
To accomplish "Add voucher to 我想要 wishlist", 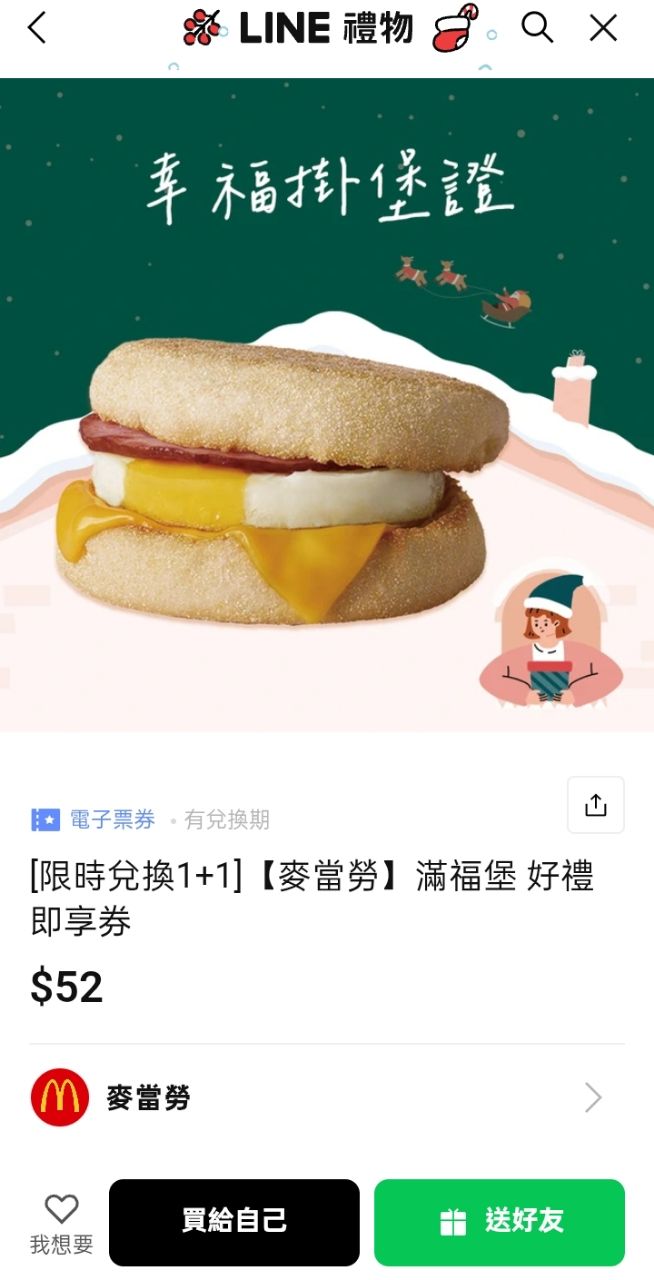I will pyautogui.click(x=61, y=1222).
